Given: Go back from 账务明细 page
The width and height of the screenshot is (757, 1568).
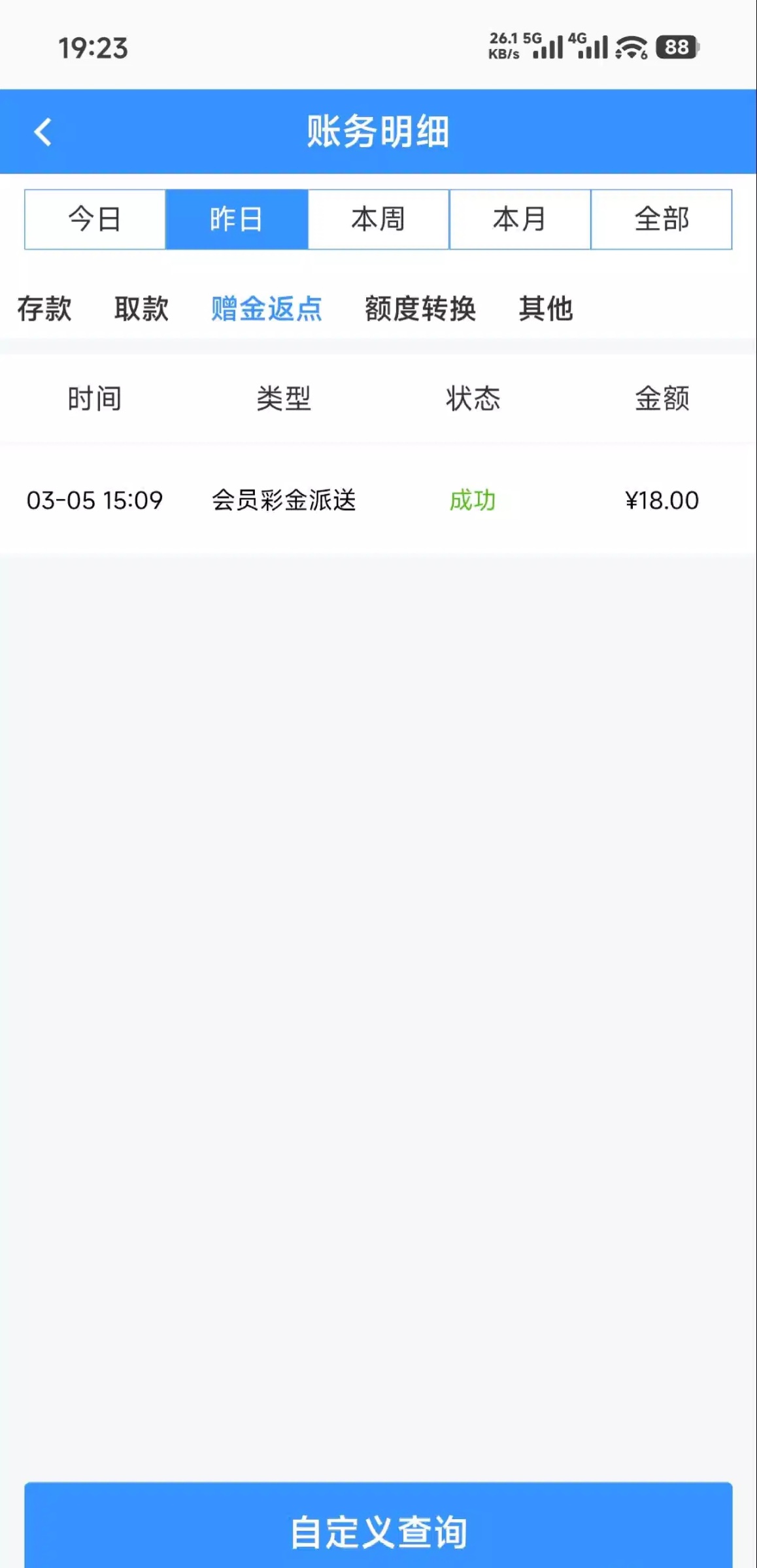Looking at the screenshot, I should pyautogui.click(x=43, y=132).
